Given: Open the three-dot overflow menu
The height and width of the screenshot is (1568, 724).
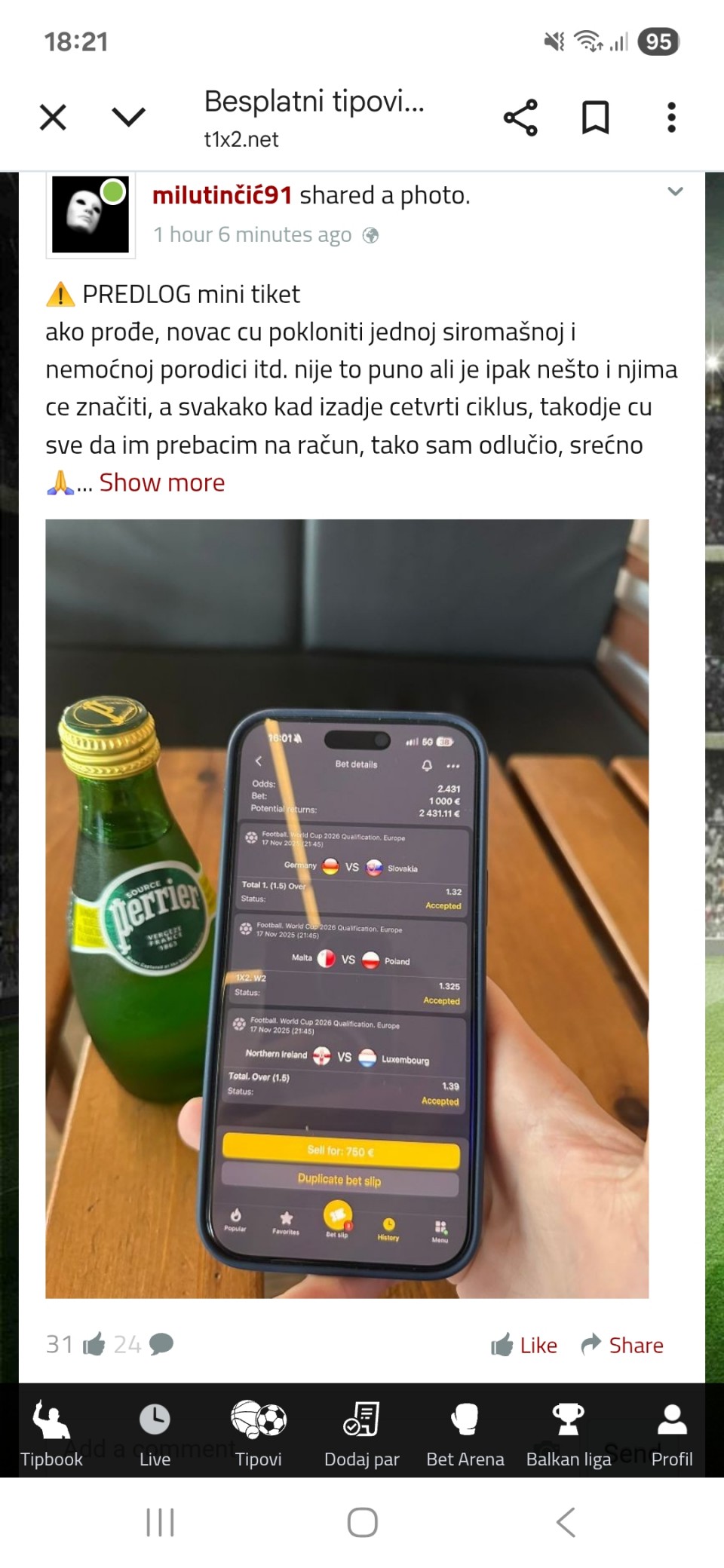Looking at the screenshot, I should [x=671, y=118].
